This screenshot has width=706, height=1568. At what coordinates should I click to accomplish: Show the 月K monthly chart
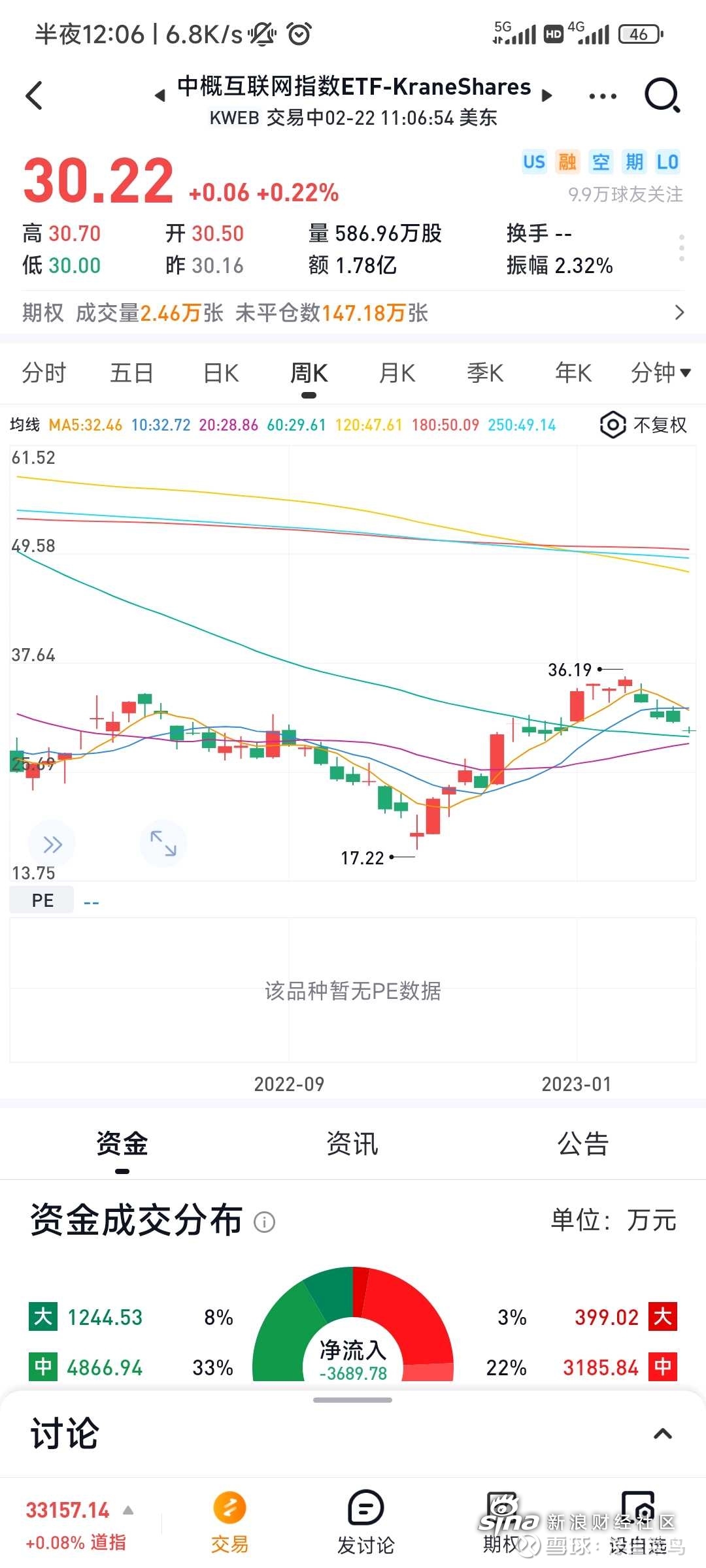397,373
